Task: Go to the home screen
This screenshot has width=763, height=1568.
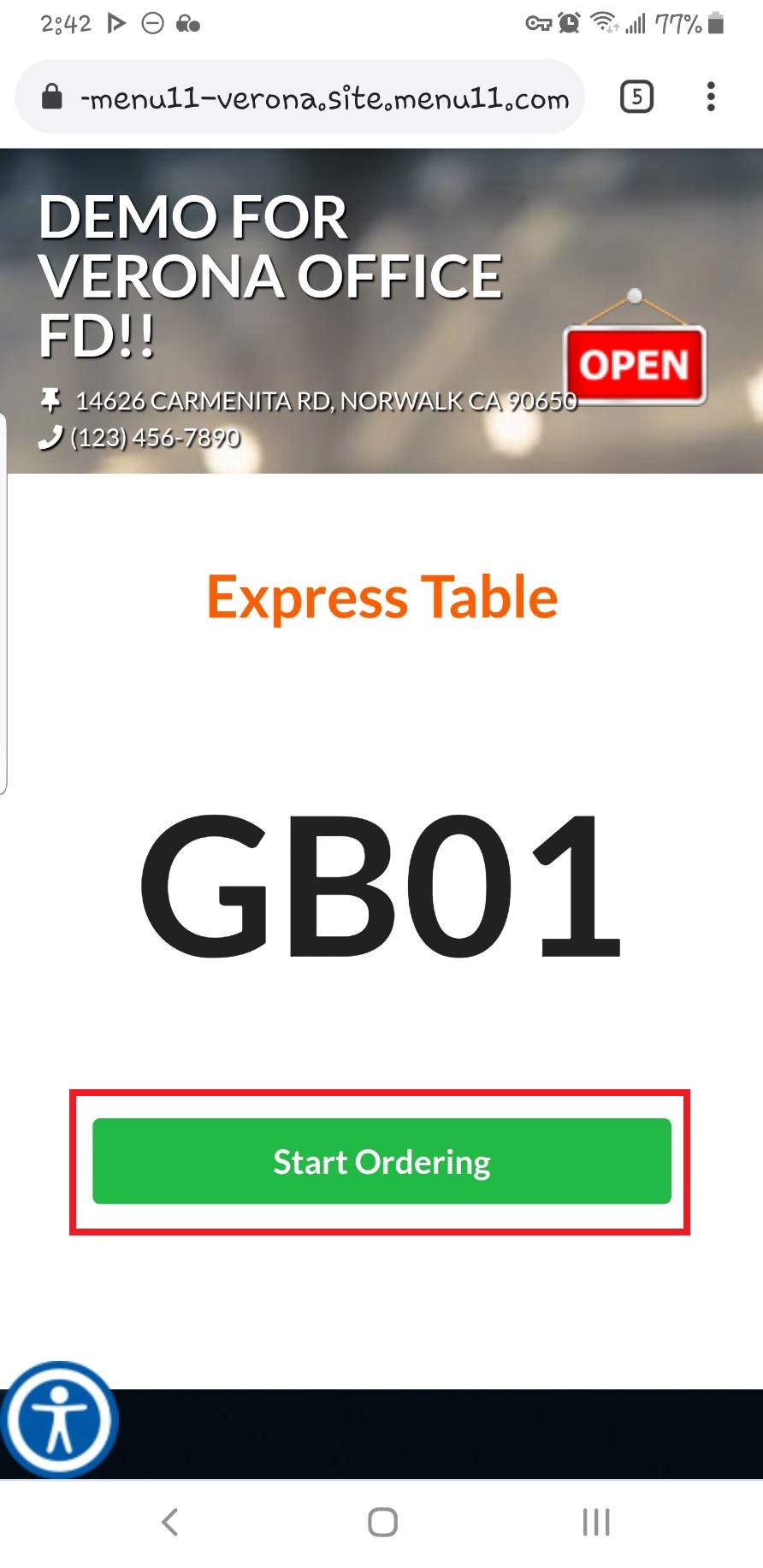Action: coord(382,1522)
